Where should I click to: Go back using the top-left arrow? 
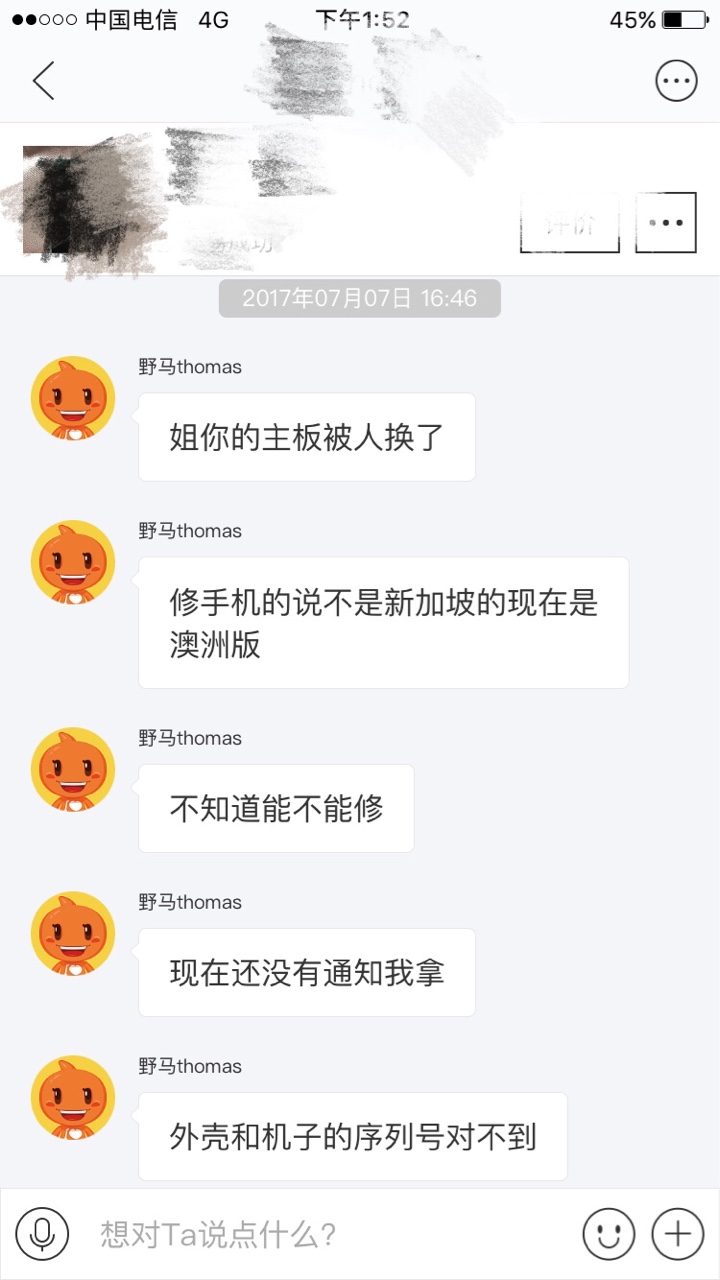pyautogui.click(x=43, y=81)
